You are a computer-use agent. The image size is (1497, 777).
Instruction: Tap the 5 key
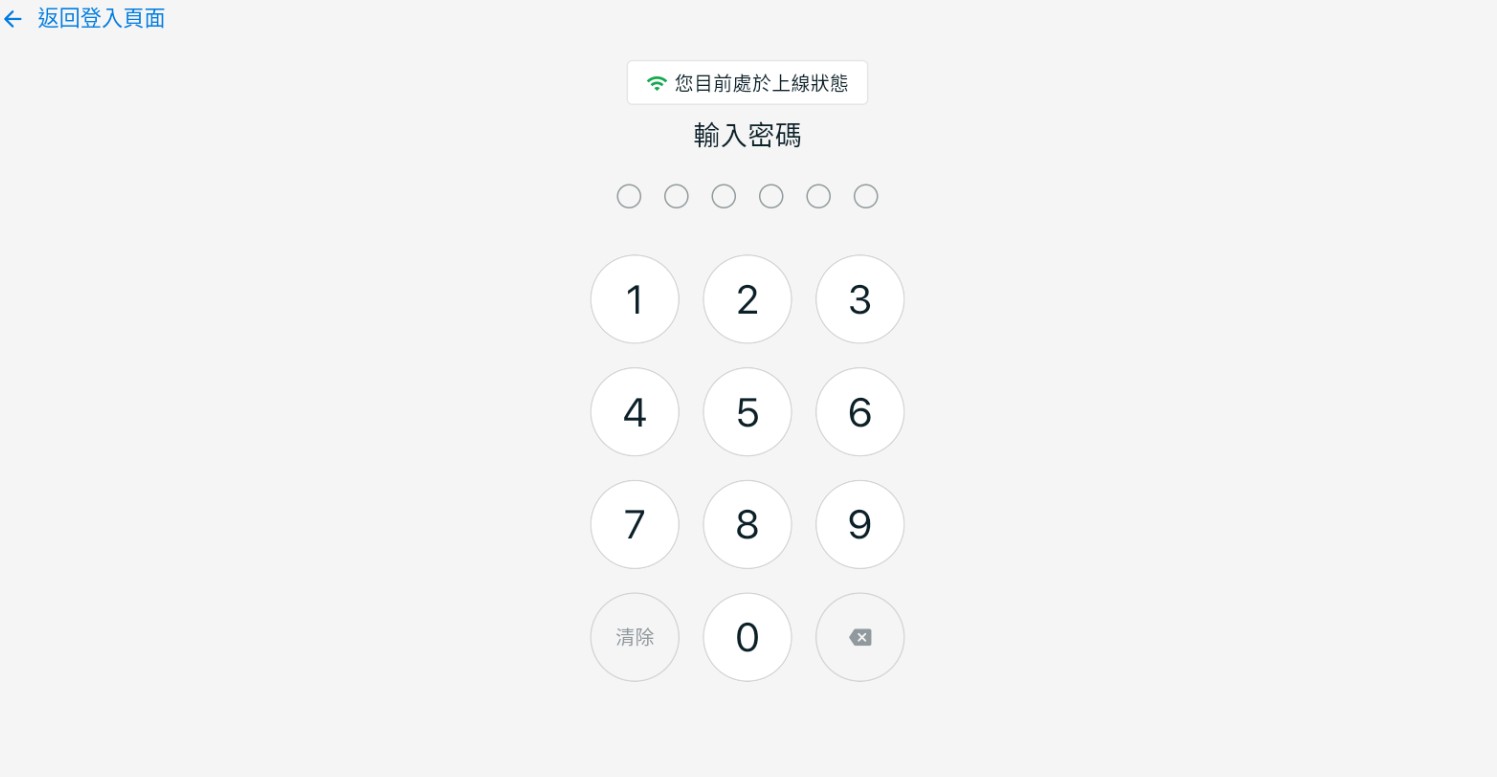click(747, 412)
